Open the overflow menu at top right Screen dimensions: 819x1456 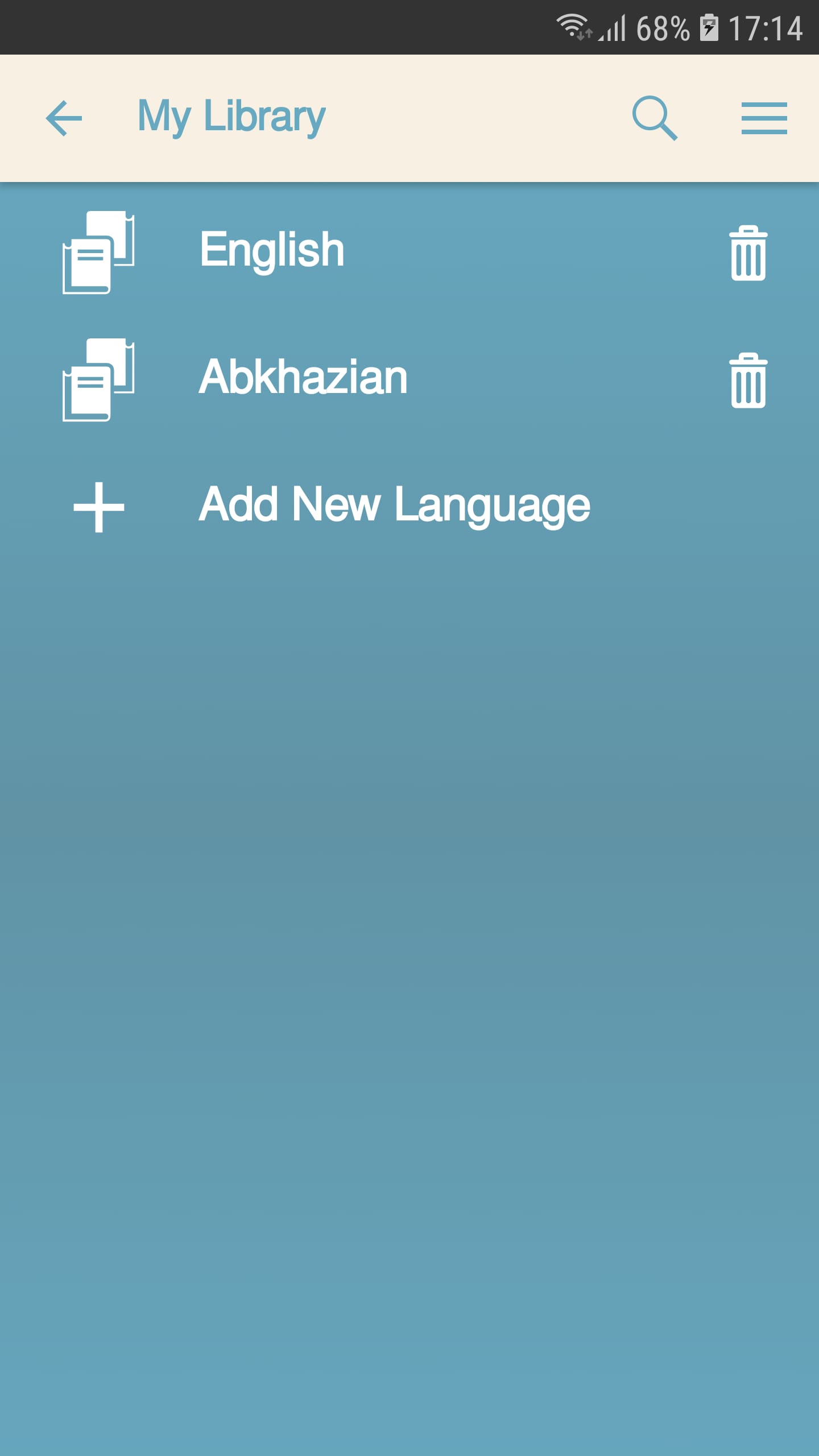[763, 118]
